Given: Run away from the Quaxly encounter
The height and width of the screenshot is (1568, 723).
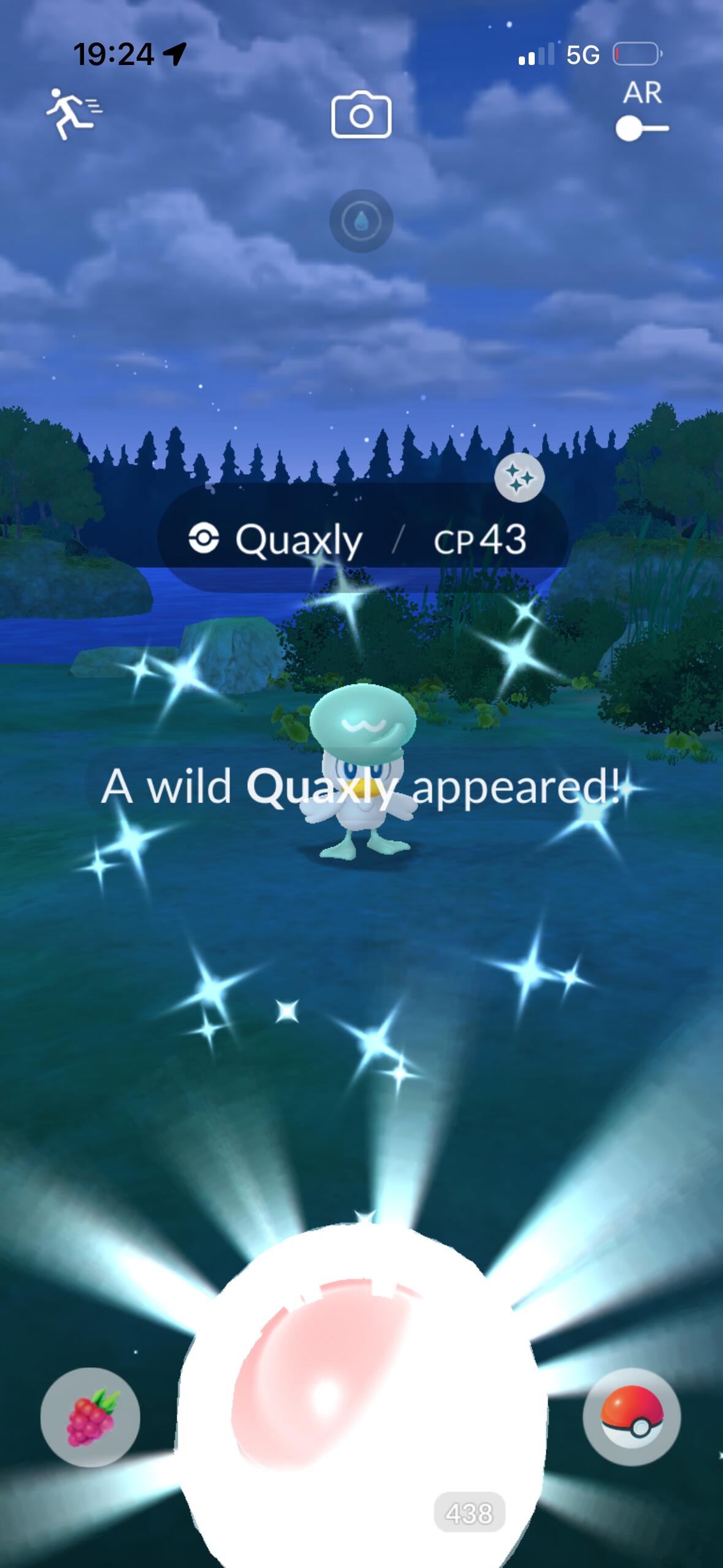Looking at the screenshot, I should tap(74, 114).
